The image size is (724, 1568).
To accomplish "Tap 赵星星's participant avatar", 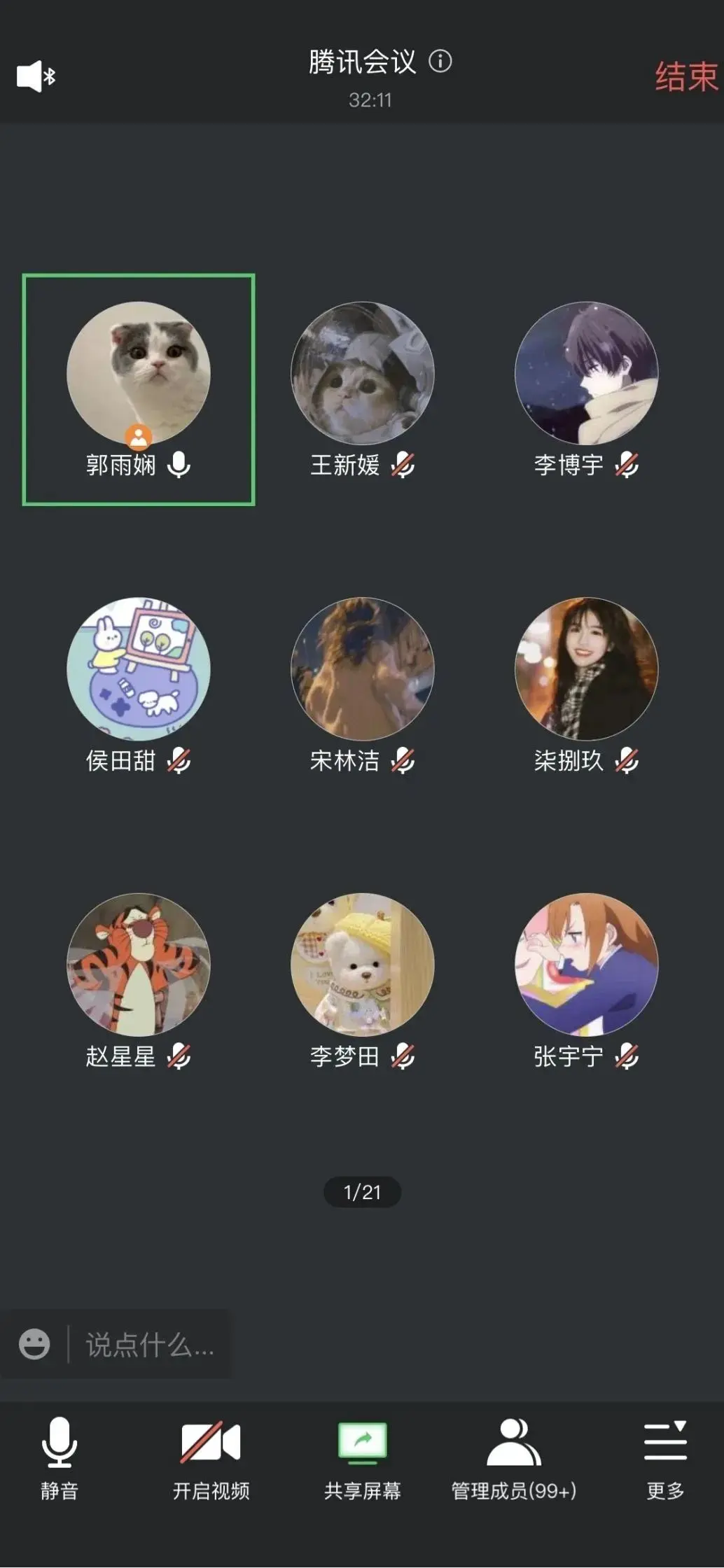I will pyautogui.click(x=139, y=965).
